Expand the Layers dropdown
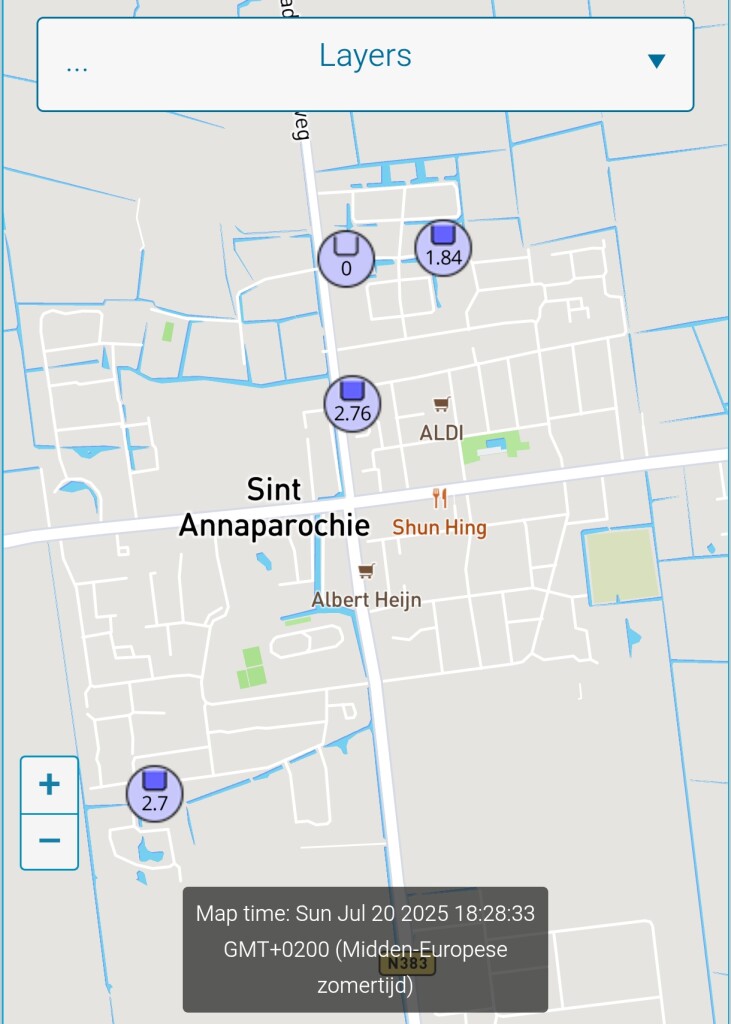Screen dimensions: 731x1024 tap(365, 62)
